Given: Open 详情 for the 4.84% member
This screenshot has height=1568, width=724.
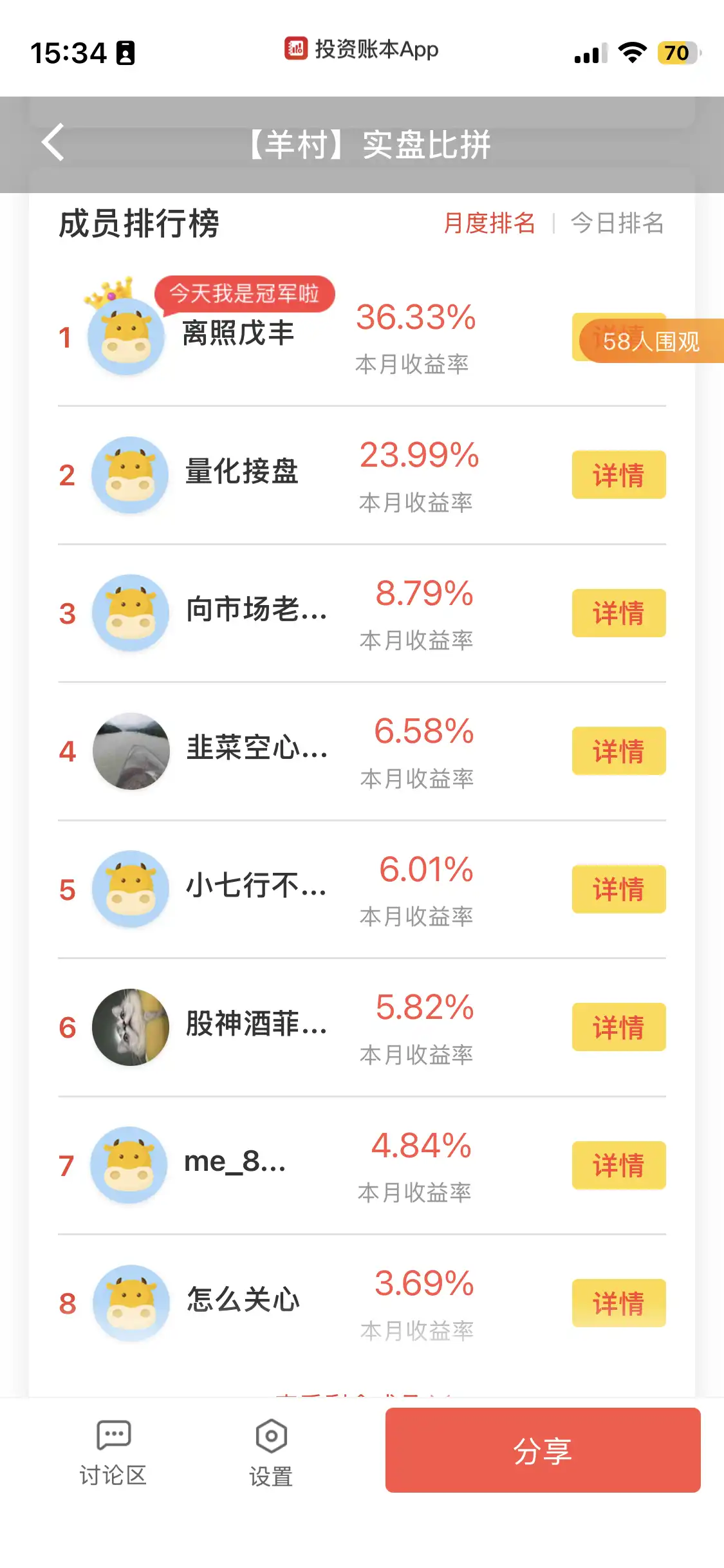Looking at the screenshot, I should 618,1165.
